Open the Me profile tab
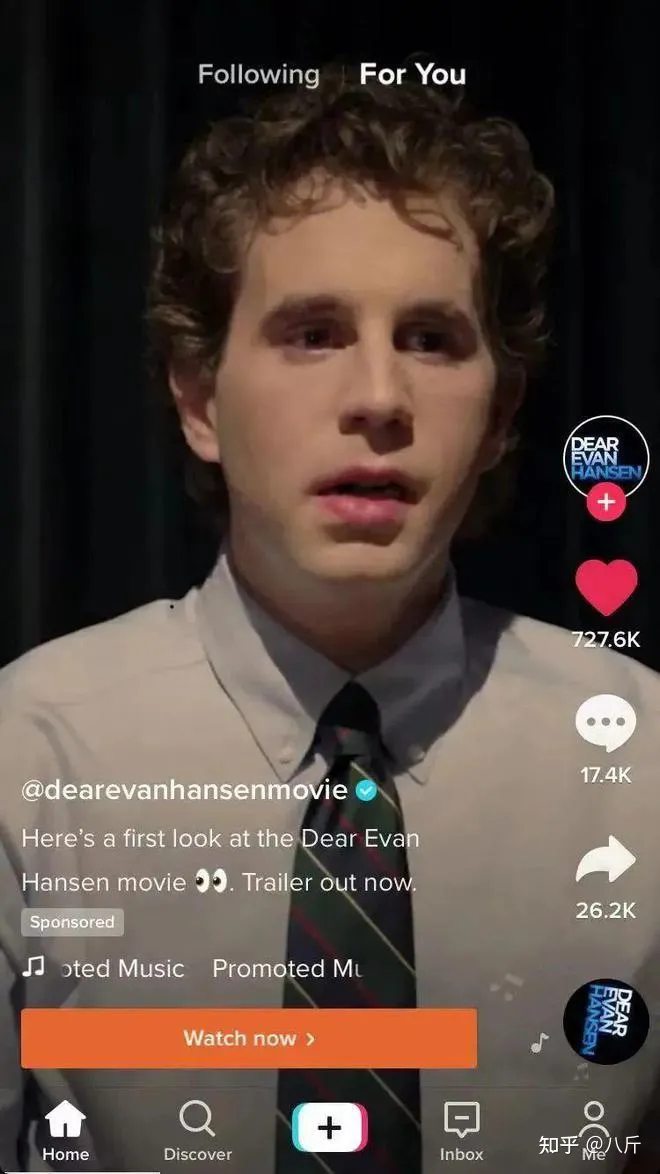 pyautogui.click(x=594, y=1130)
